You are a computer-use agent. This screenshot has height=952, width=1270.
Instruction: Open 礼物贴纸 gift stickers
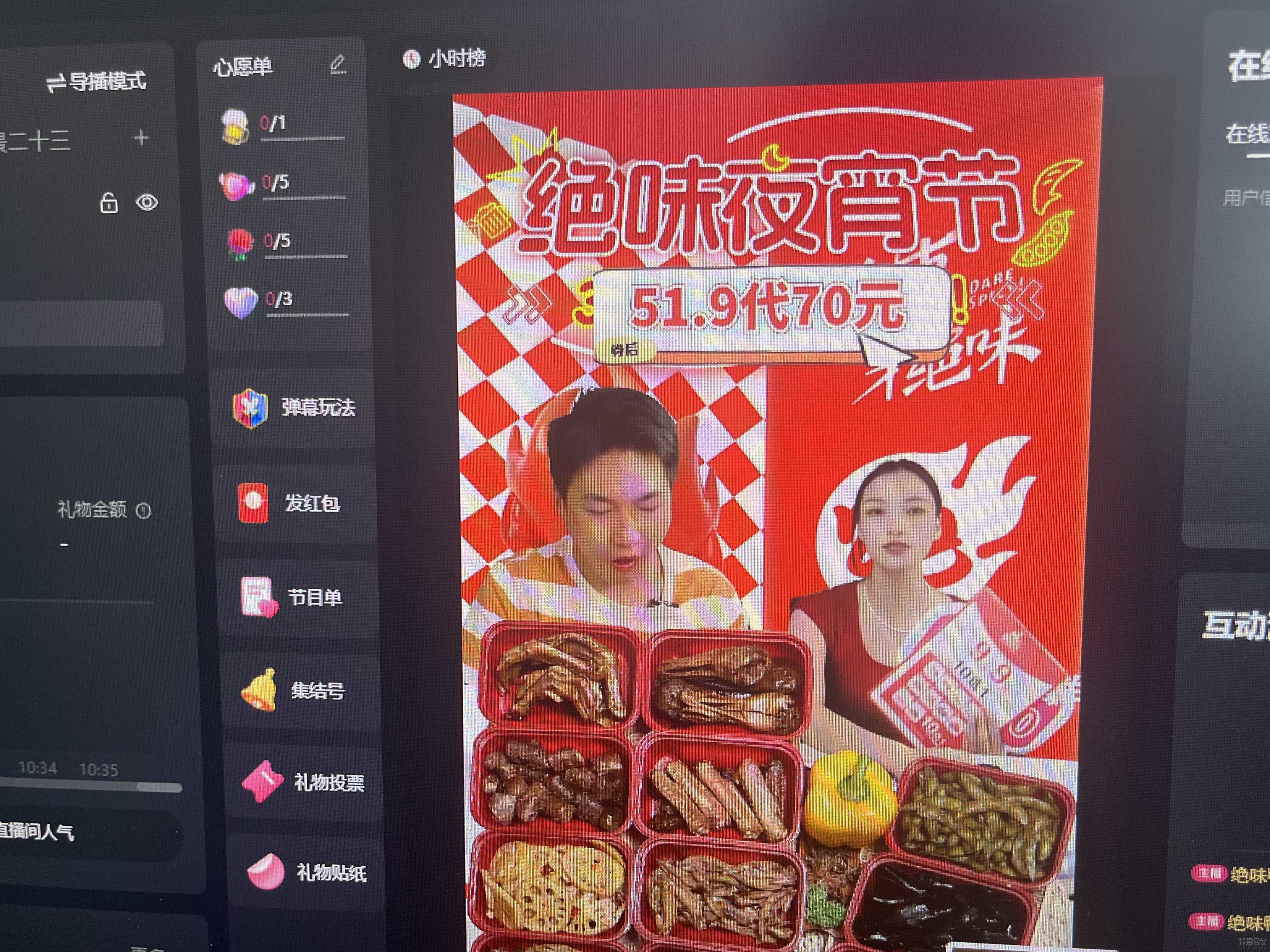[308, 872]
